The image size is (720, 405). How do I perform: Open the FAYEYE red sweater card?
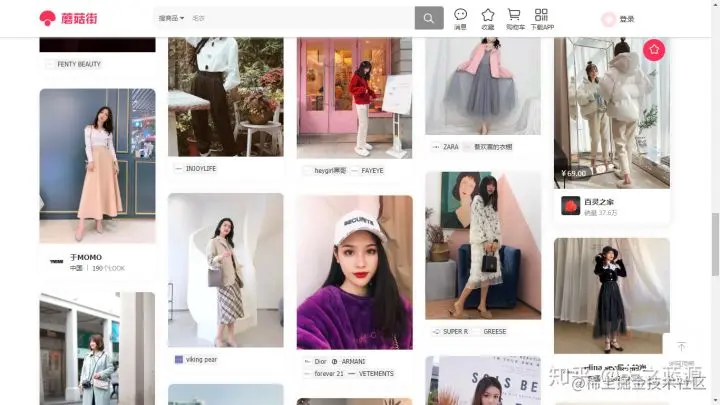[x=354, y=100]
